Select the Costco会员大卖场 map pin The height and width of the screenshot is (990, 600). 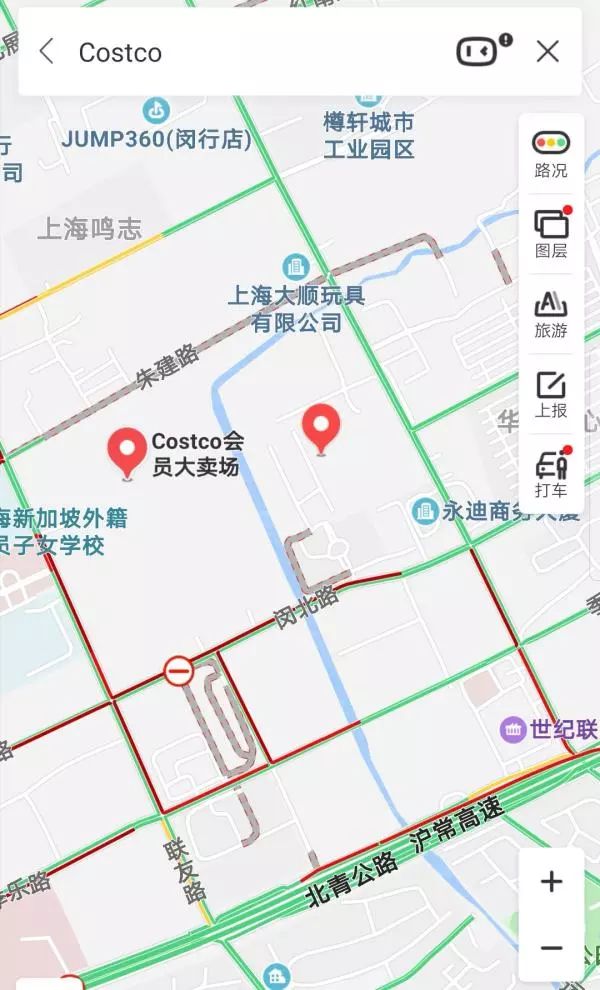pos(128,451)
